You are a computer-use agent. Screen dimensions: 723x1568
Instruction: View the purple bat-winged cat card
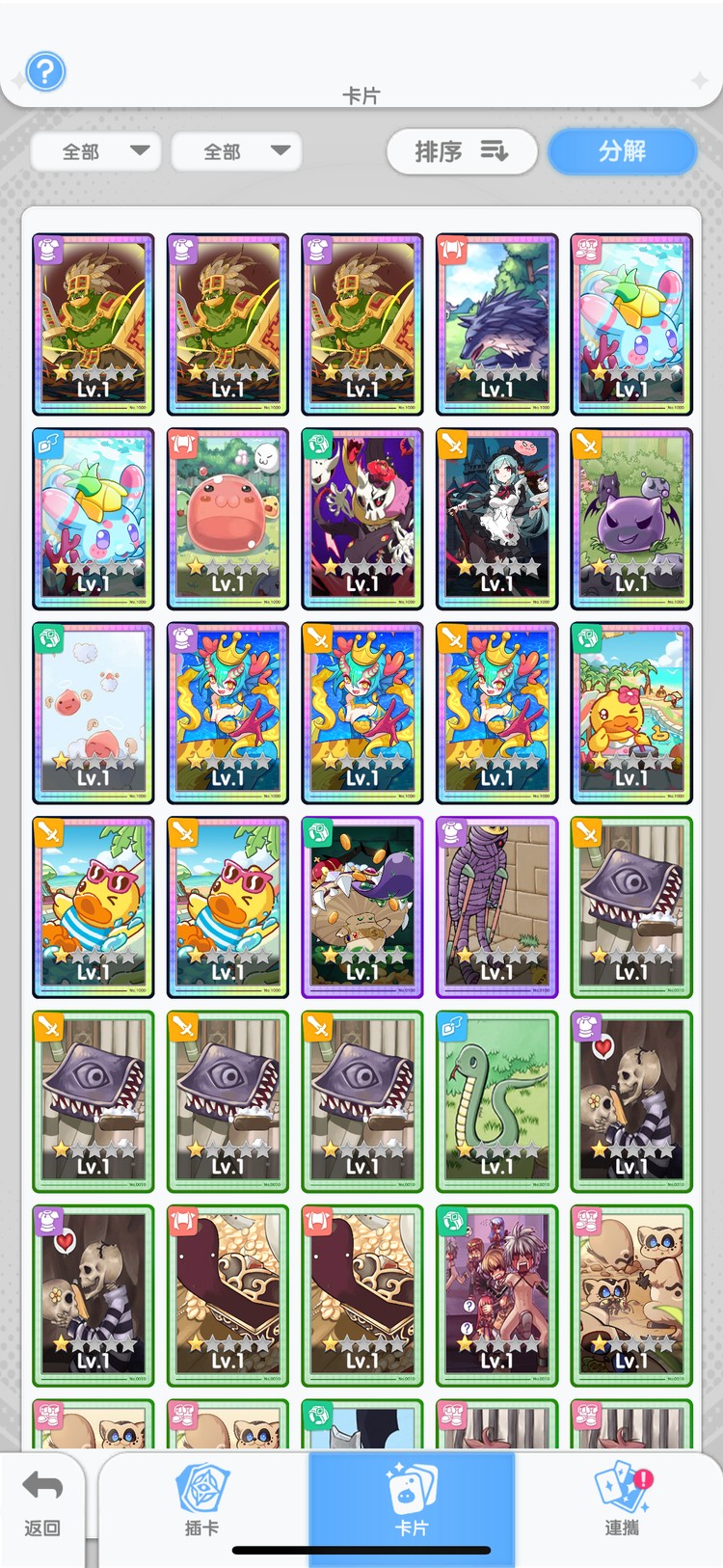631,519
